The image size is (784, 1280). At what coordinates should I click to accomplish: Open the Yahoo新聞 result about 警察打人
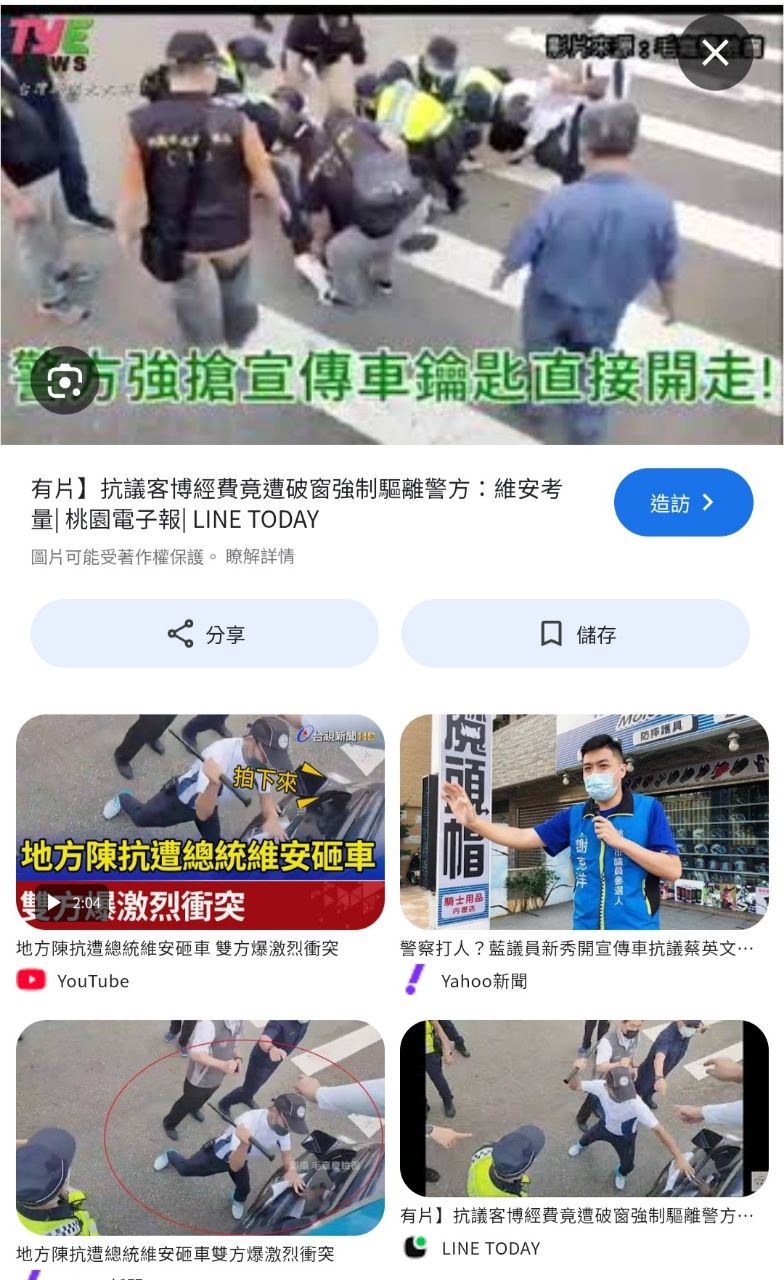click(x=584, y=822)
